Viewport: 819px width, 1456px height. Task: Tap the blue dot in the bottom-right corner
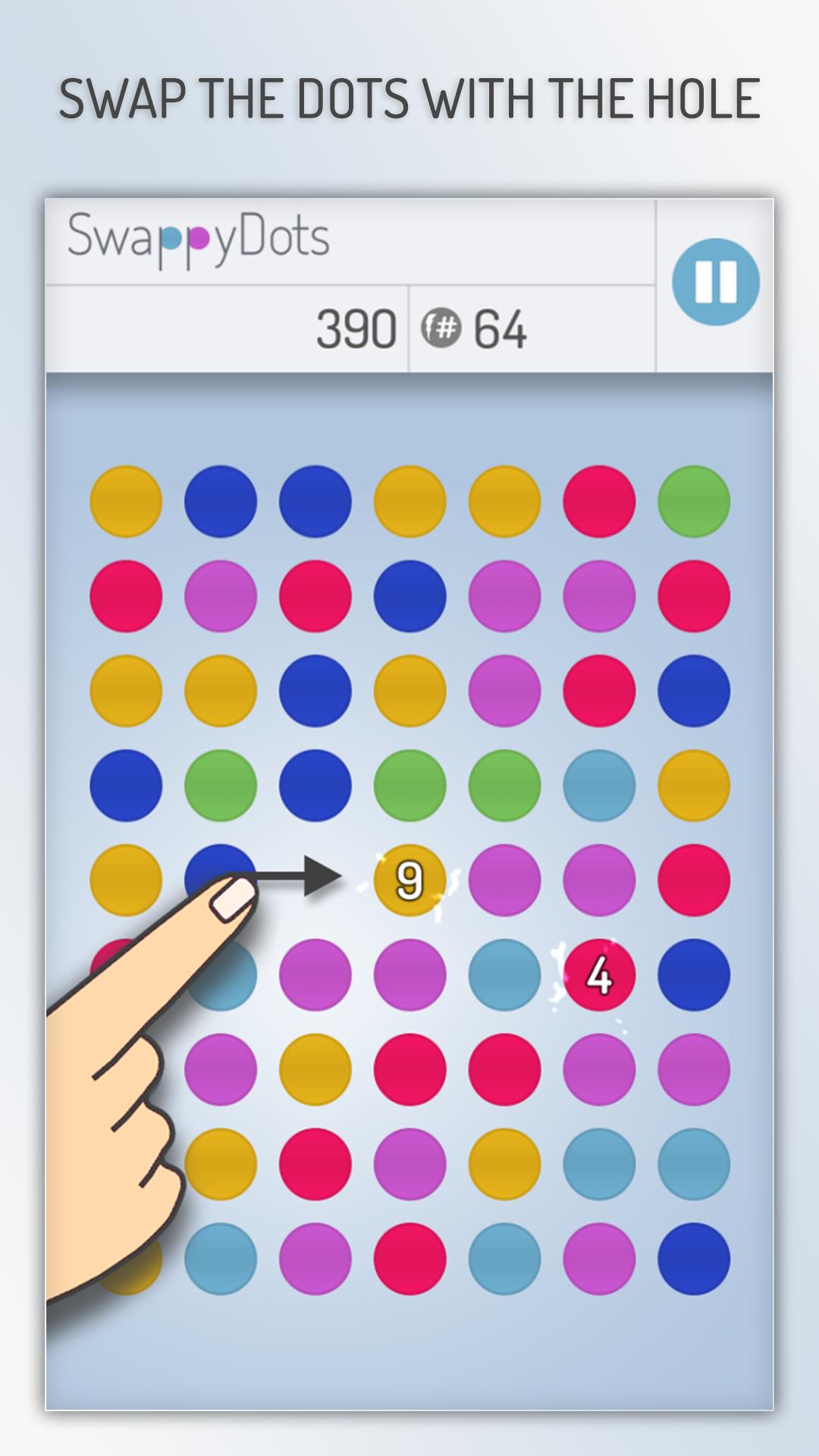coord(692,1259)
